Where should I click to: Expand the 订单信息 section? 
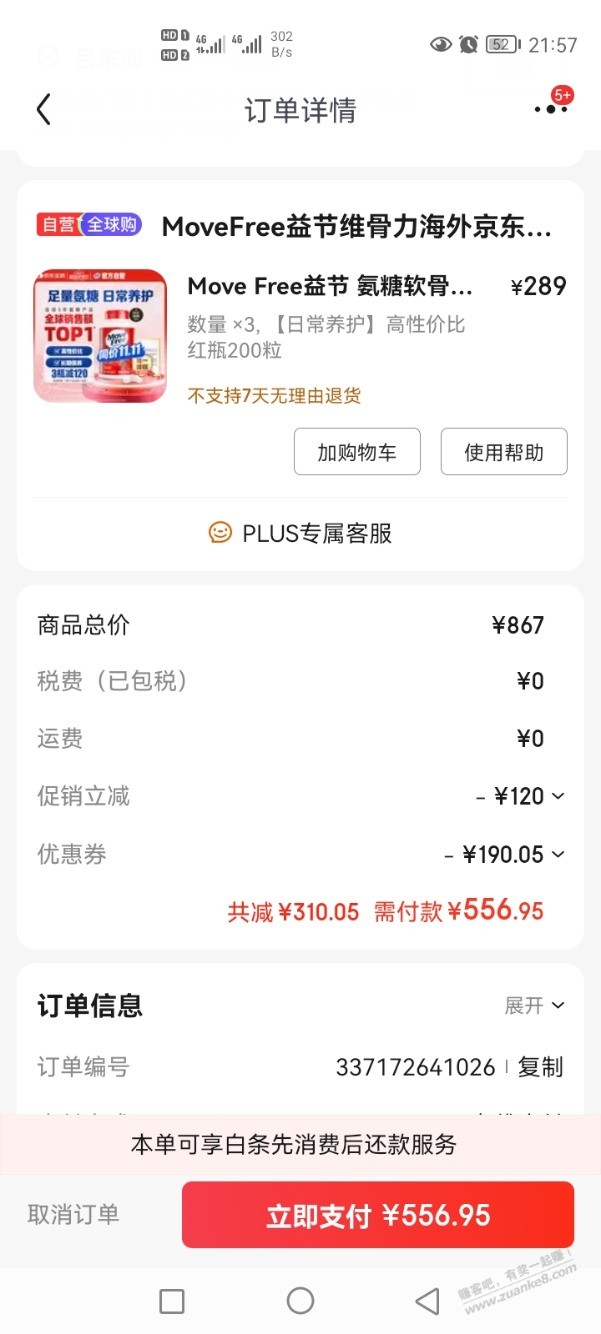tap(534, 1005)
